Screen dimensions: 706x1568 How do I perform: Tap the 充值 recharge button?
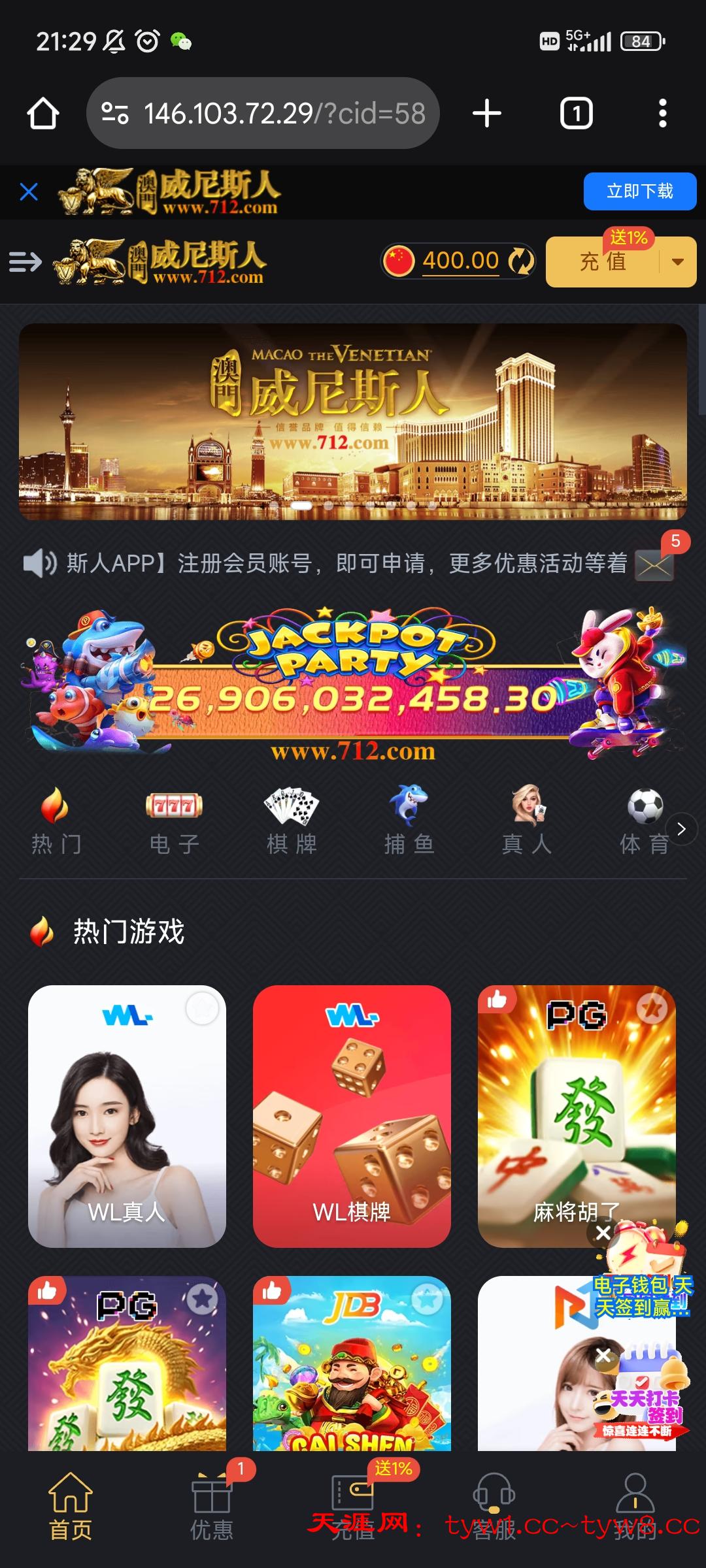click(603, 262)
